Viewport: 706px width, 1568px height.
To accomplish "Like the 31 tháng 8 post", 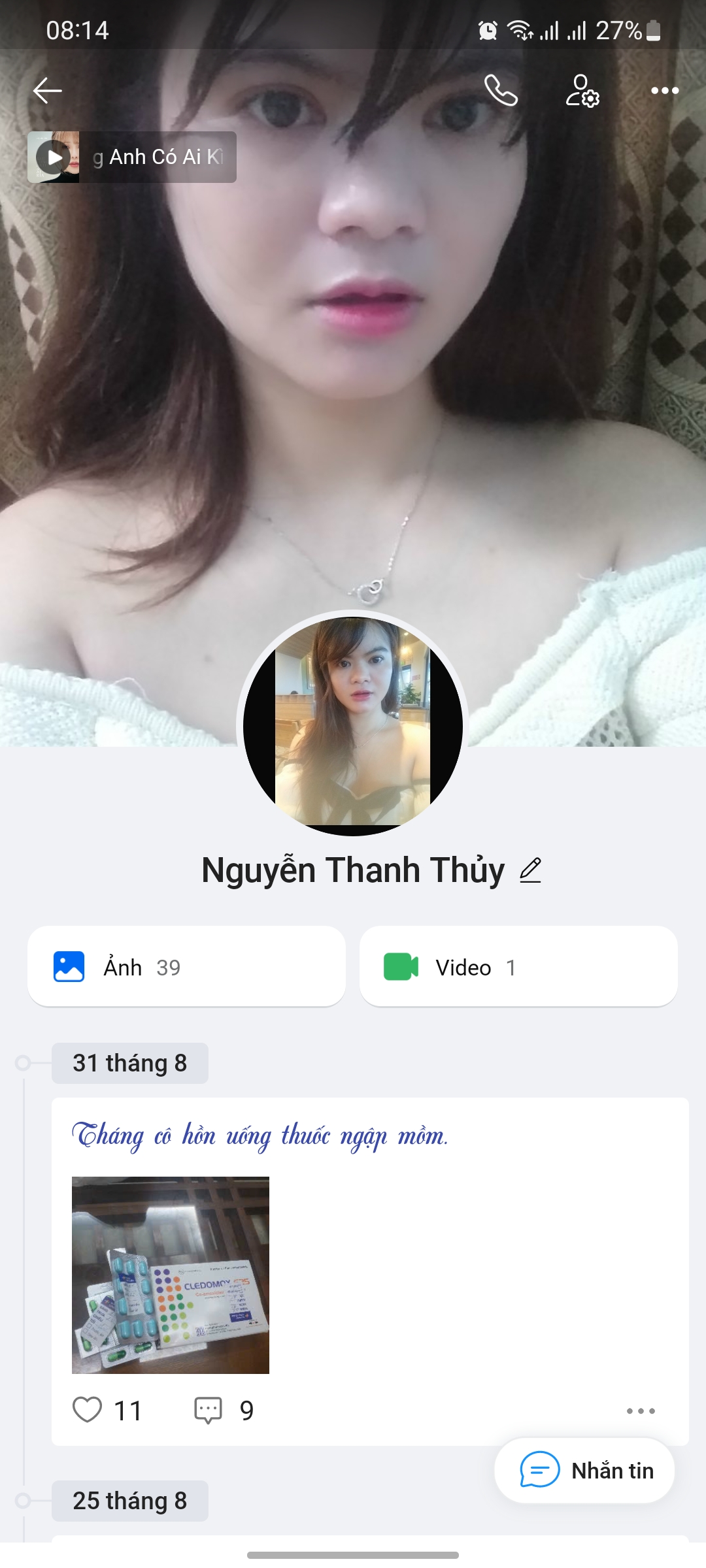I will point(88,1410).
